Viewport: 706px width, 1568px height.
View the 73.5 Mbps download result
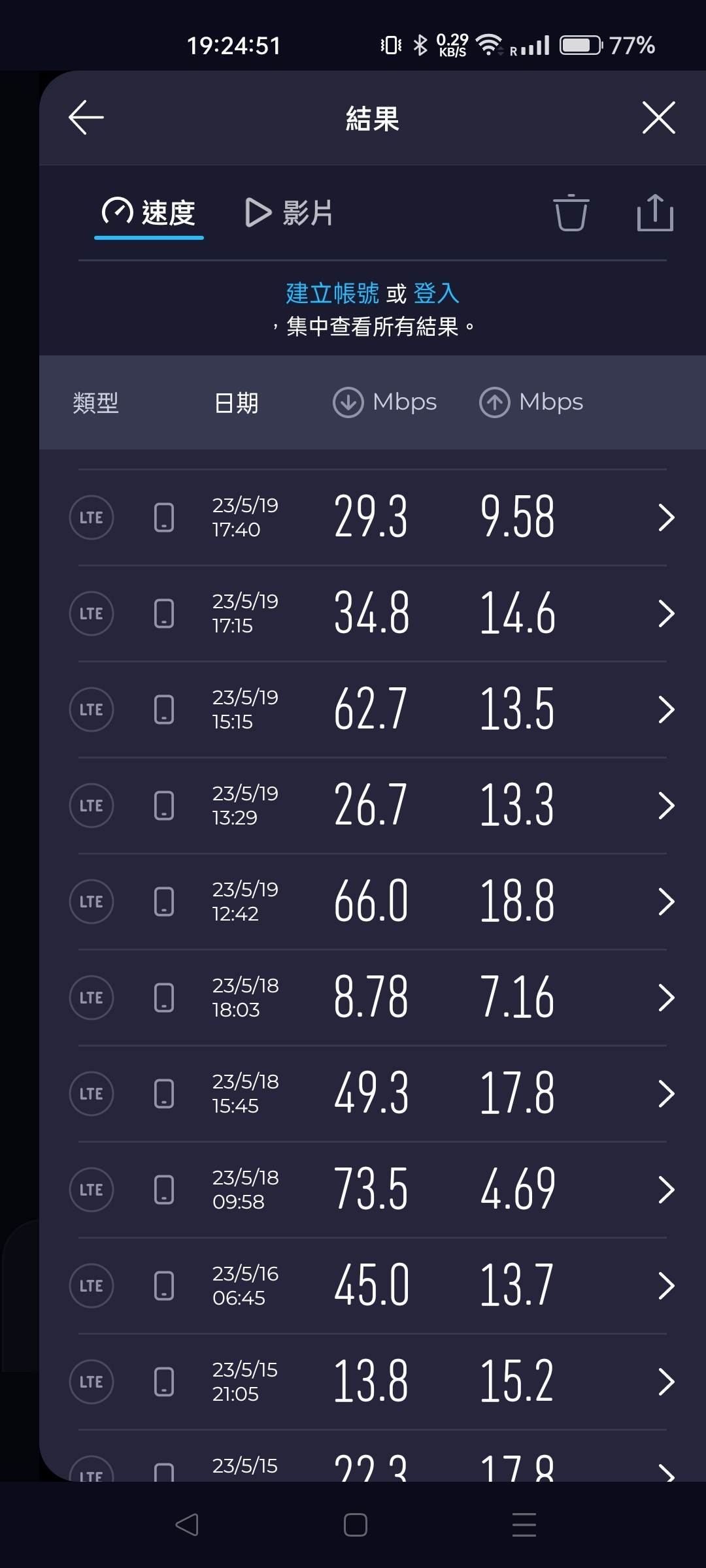pyautogui.click(x=373, y=1190)
